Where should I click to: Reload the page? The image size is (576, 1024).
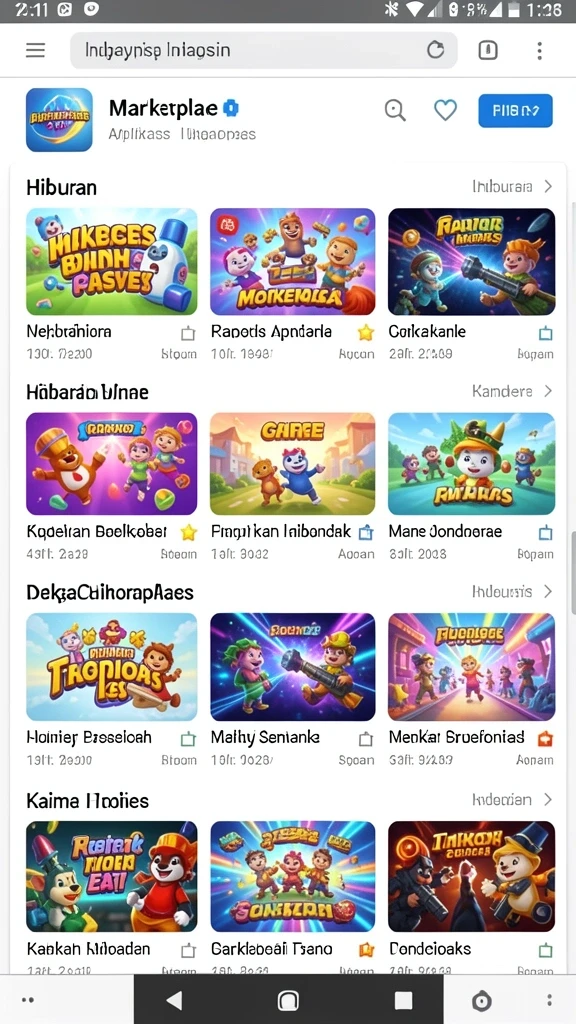tap(436, 50)
